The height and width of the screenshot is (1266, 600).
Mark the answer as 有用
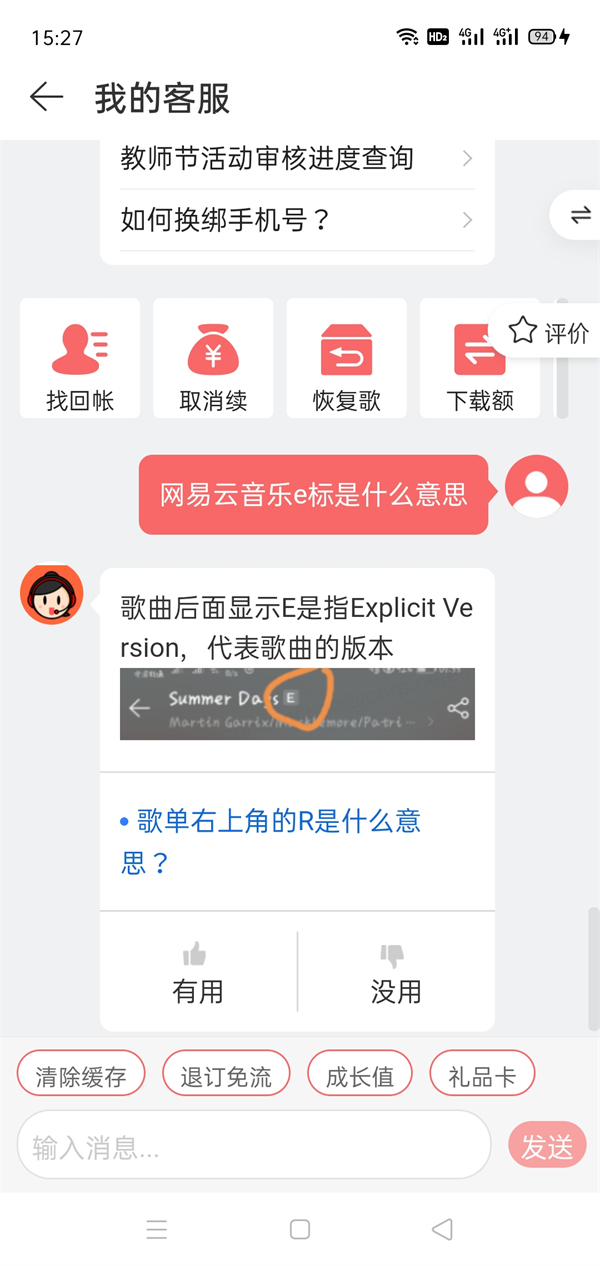click(198, 972)
